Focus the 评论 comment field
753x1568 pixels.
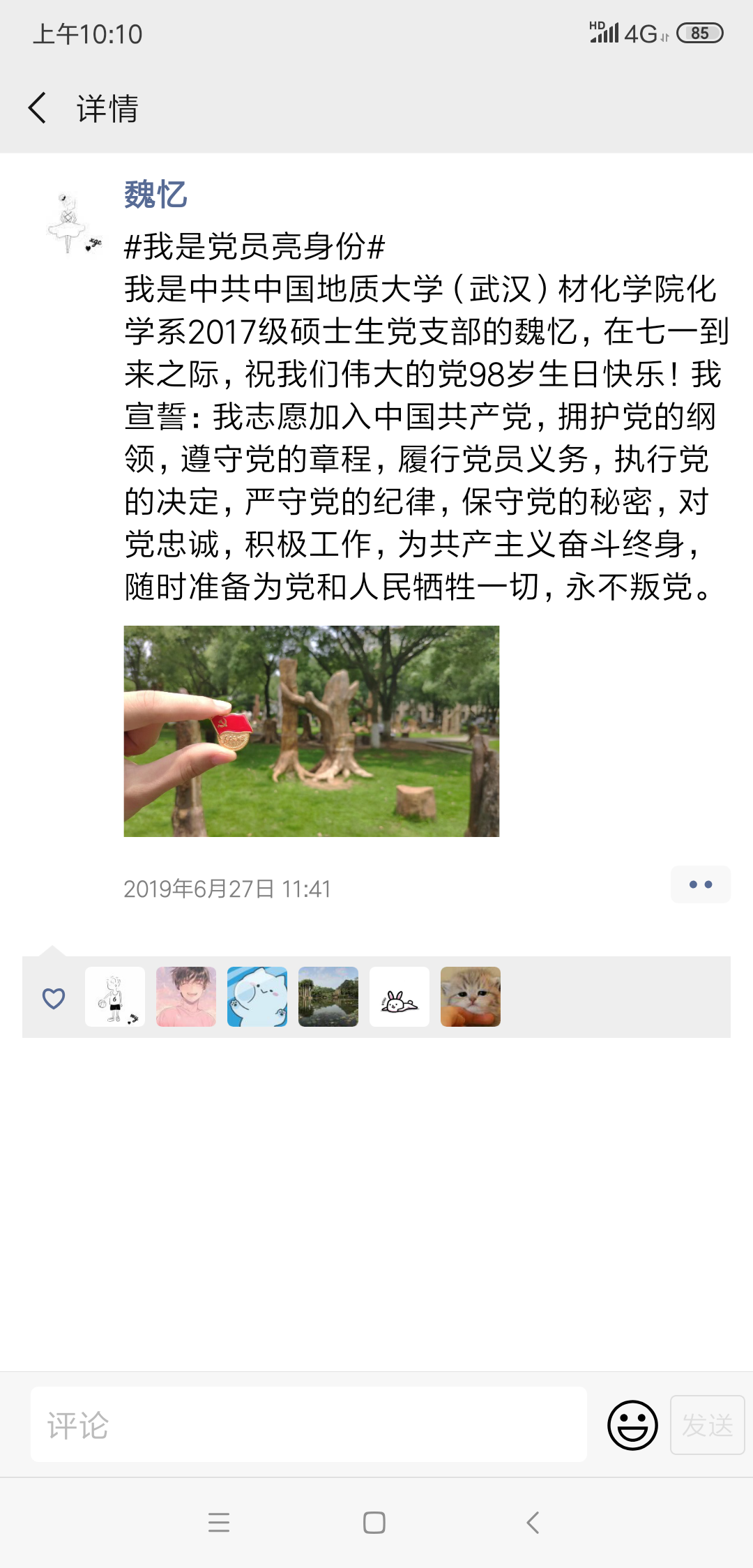tap(308, 1424)
